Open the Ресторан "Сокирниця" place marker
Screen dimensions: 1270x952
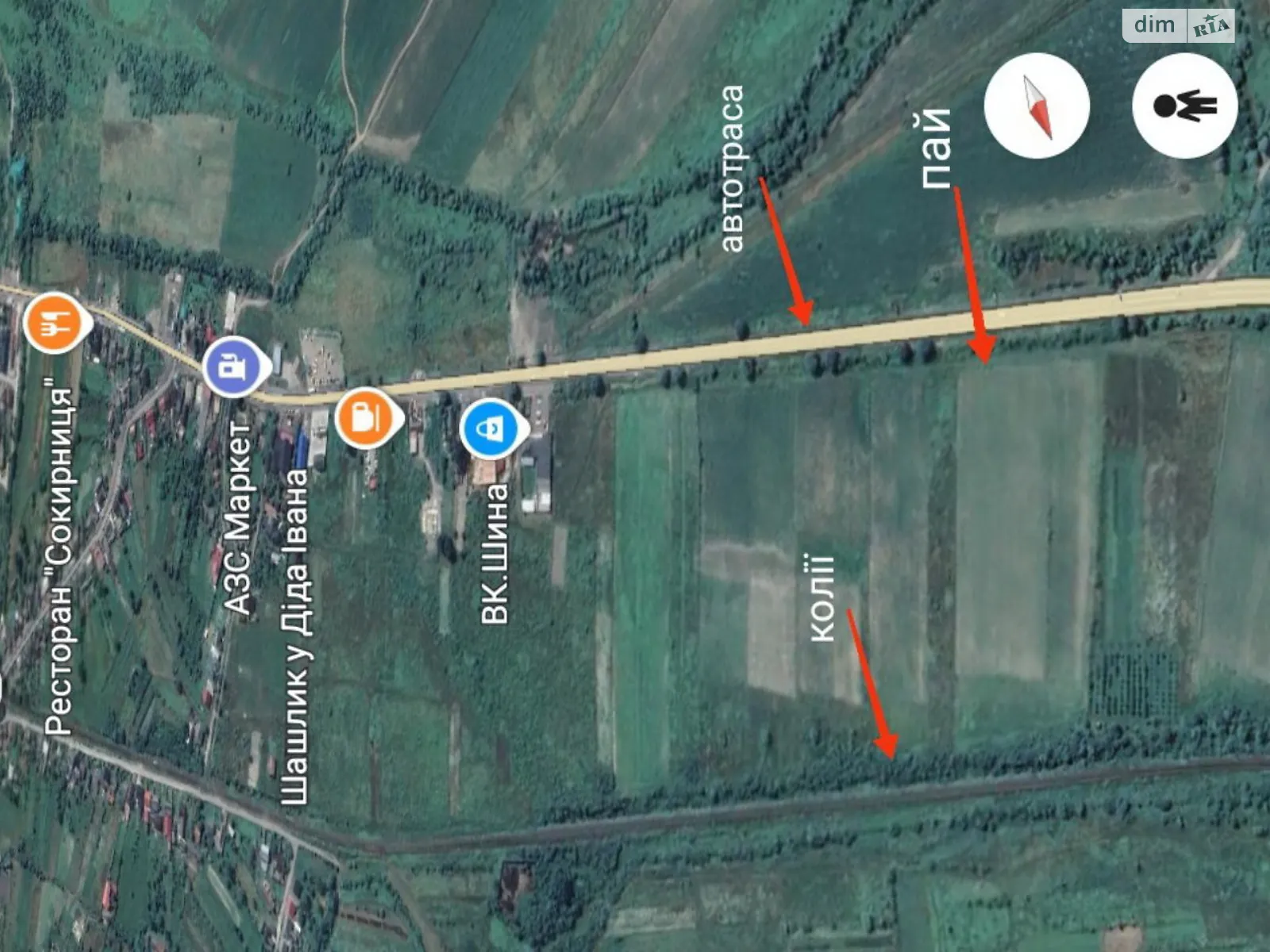pos(54,322)
